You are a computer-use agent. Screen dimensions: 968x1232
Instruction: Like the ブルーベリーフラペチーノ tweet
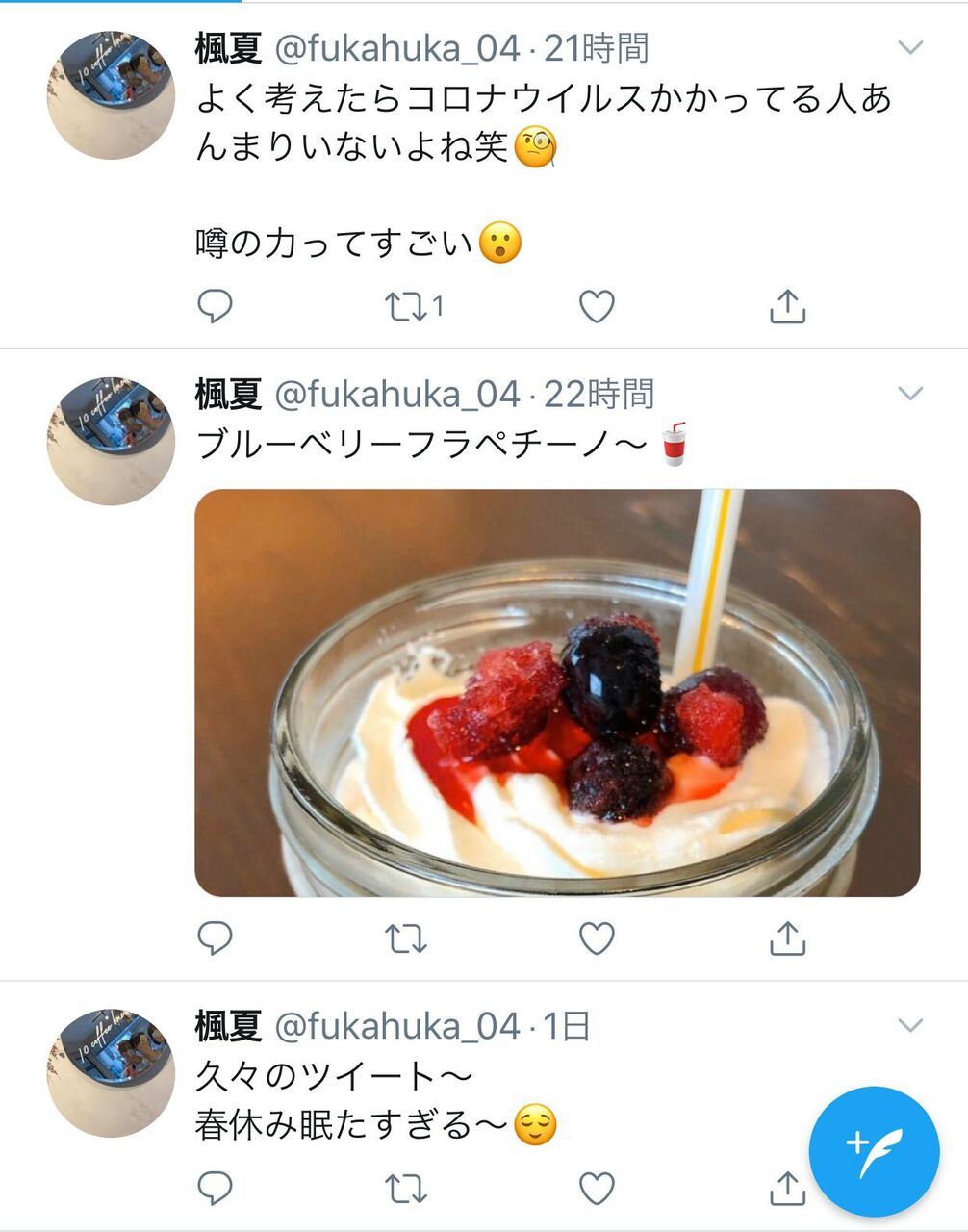[597, 937]
